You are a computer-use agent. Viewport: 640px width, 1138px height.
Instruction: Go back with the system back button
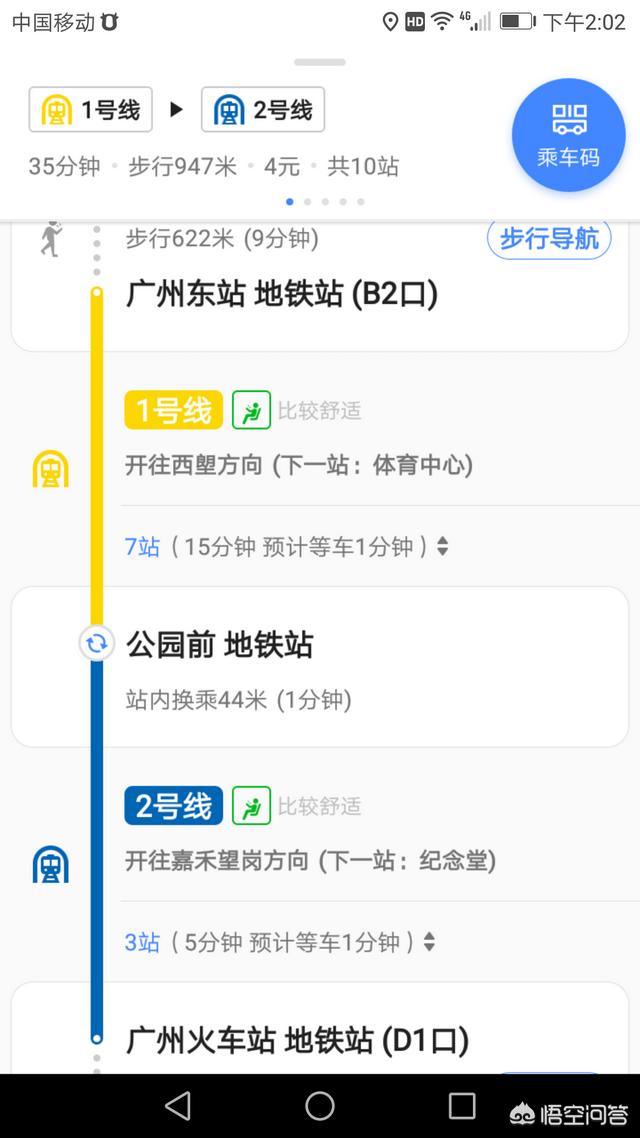click(x=178, y=1105)
